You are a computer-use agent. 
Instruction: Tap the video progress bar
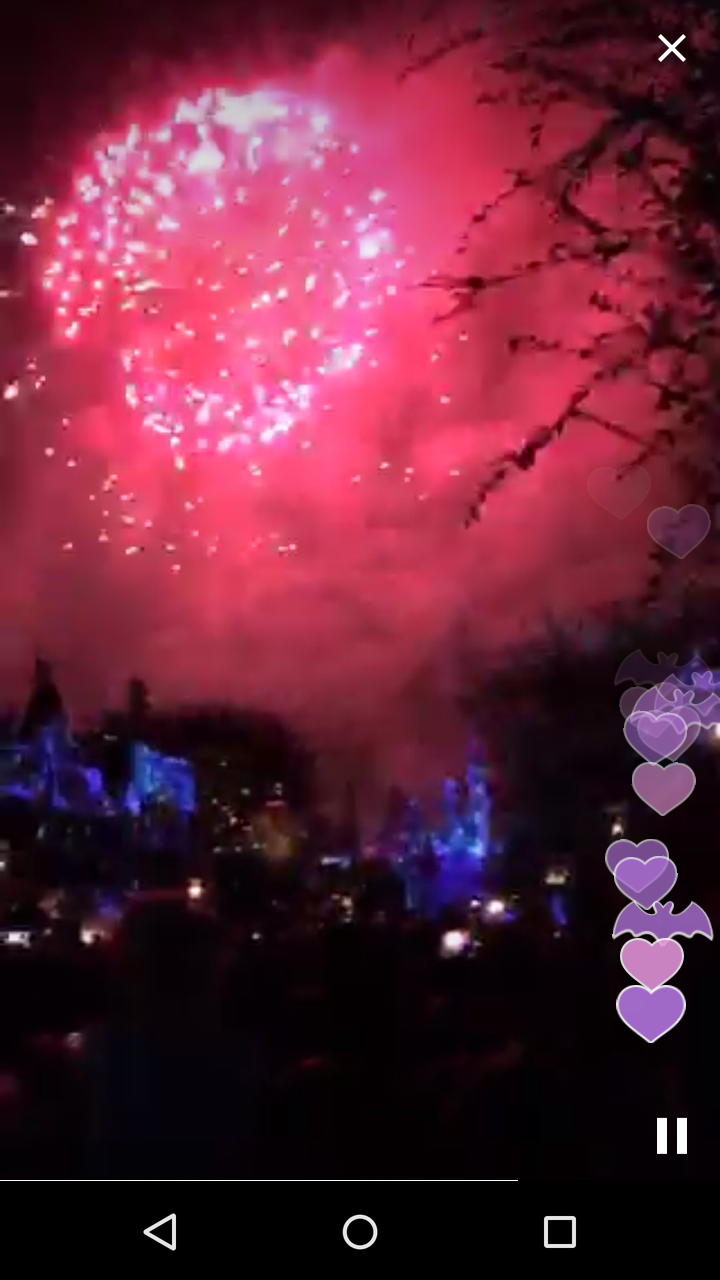360,1180
